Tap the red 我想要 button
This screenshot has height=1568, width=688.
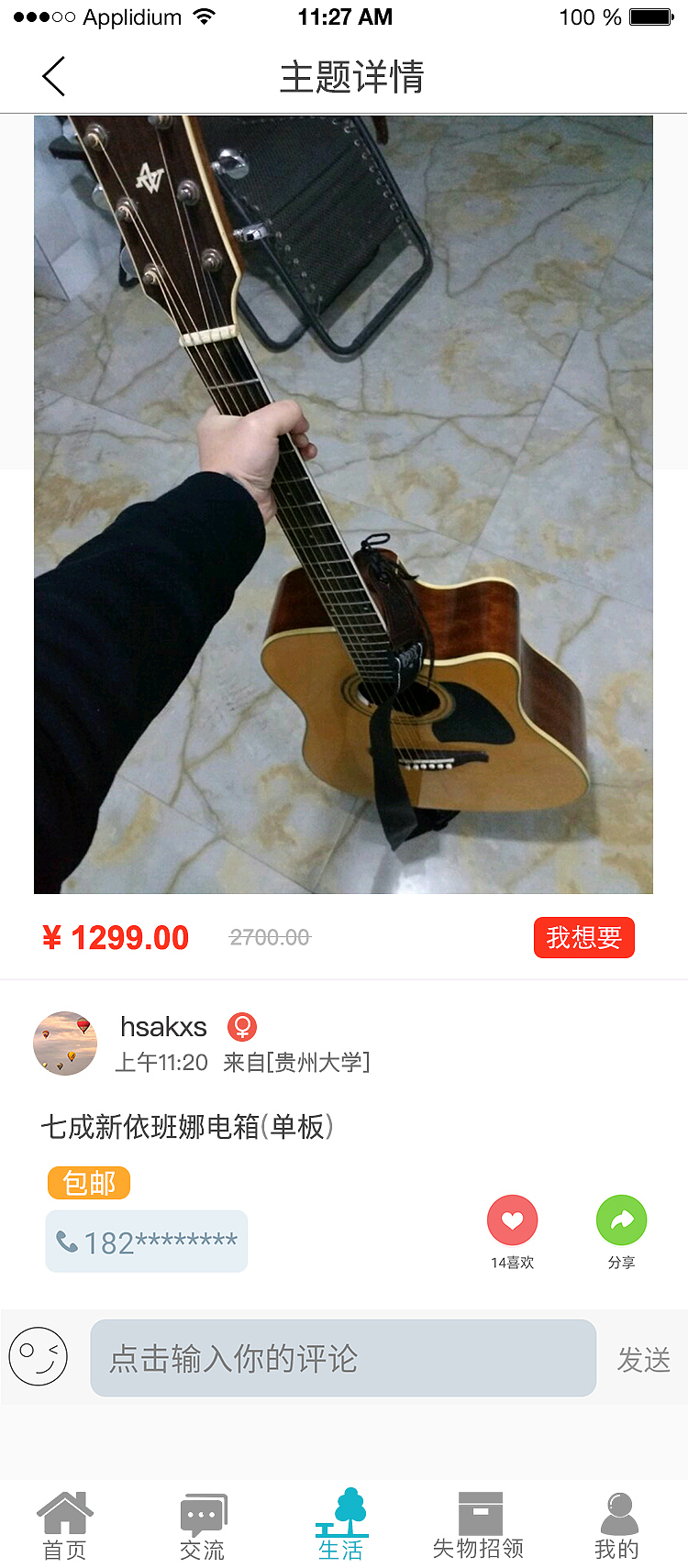(x=584, y=937)
